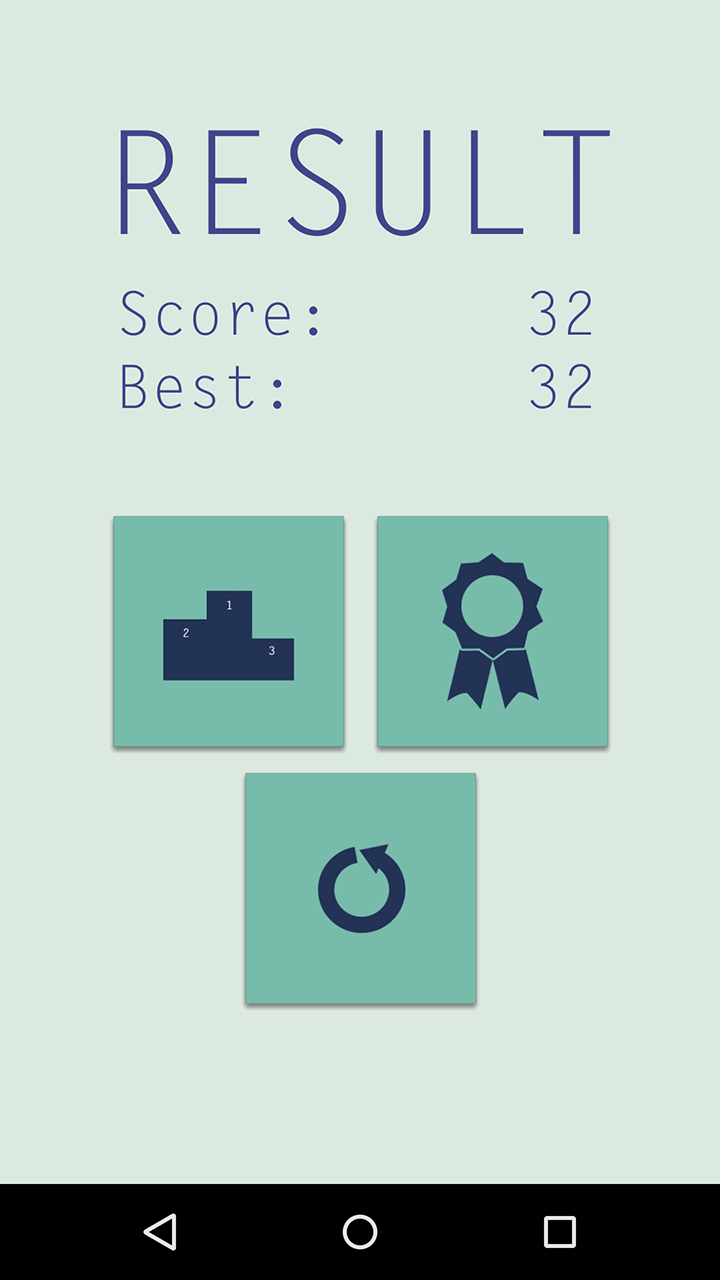Return to the home screen
Image resolution: width=720 pixels, height=1280 pixels.
point(360,1231)
